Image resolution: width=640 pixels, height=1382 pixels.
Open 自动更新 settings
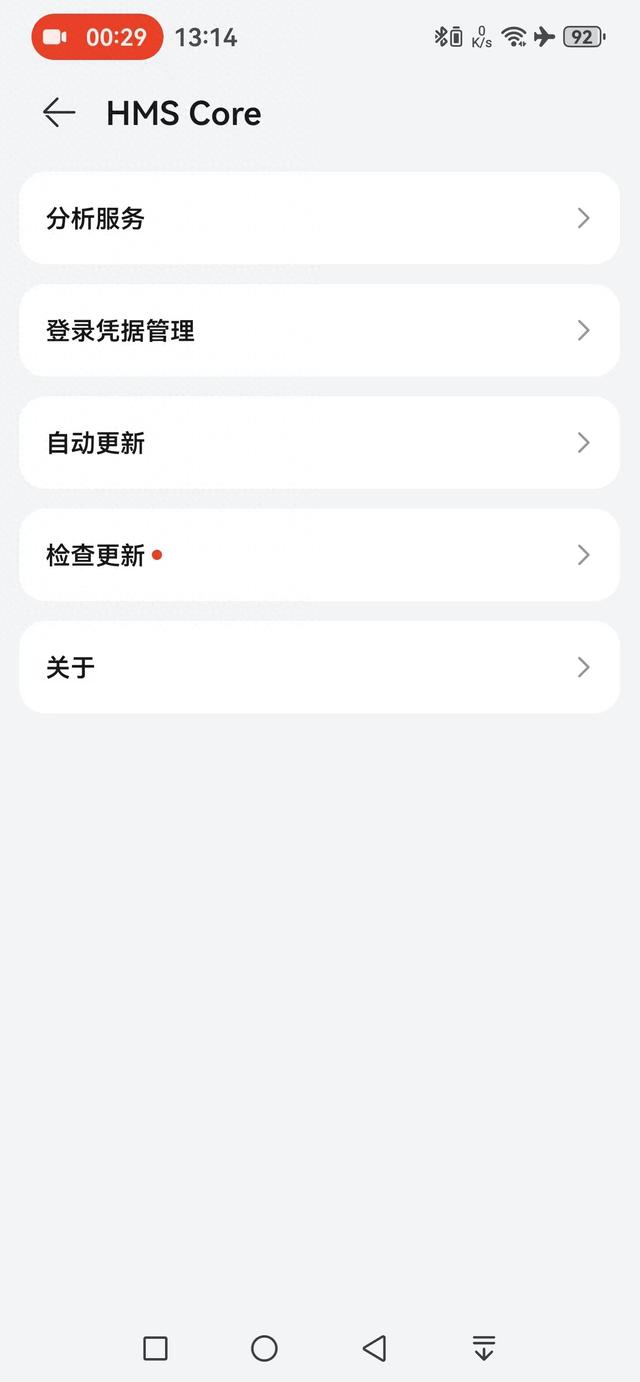[320, 442]
